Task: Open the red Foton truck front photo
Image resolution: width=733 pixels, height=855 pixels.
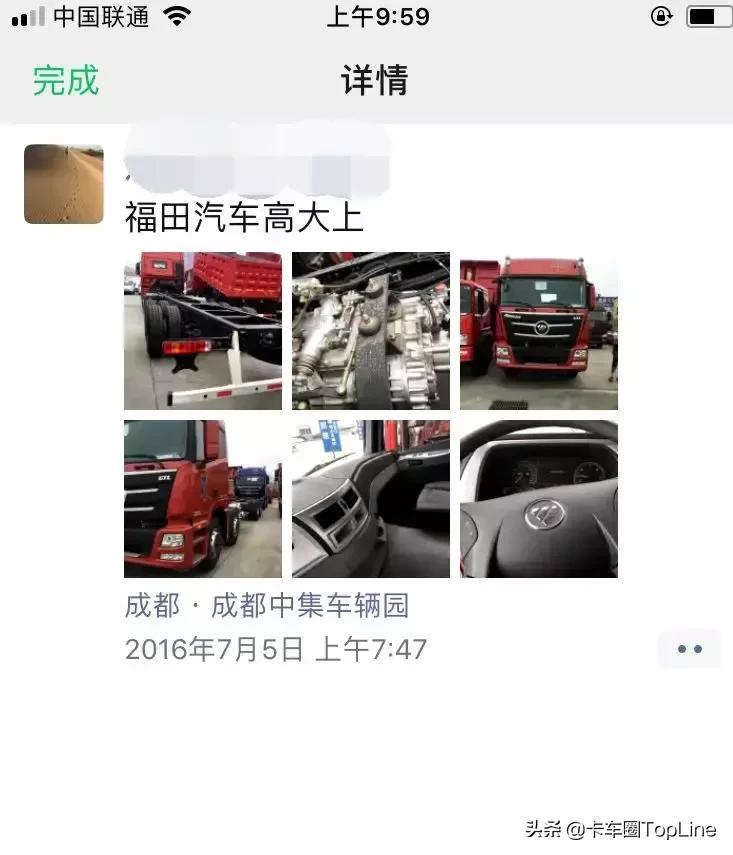Action: pos(538,330)
